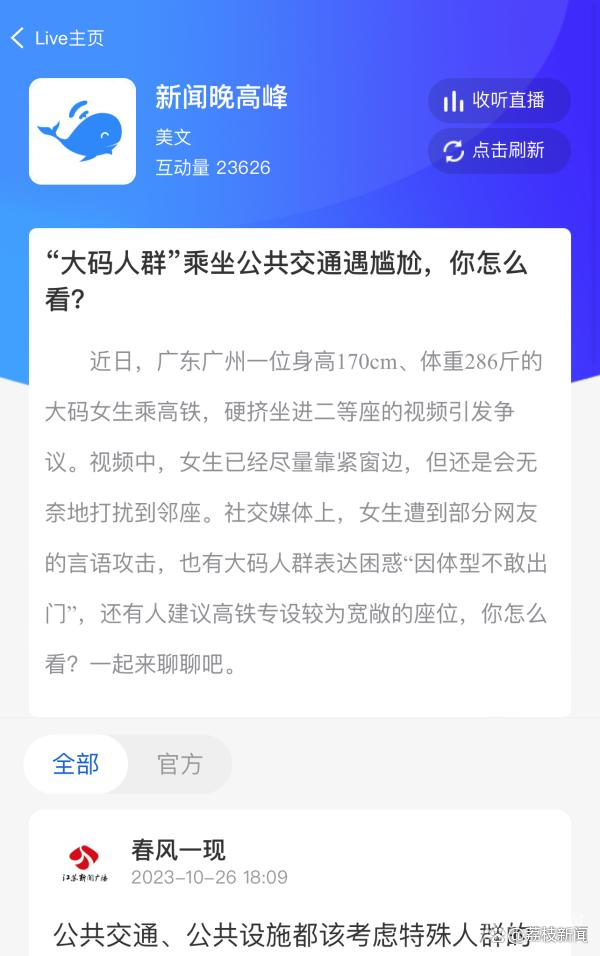This screenshot has height=956, width=600.
Task: Refresh with 点击刷新 button
Action: coord(499,151)
